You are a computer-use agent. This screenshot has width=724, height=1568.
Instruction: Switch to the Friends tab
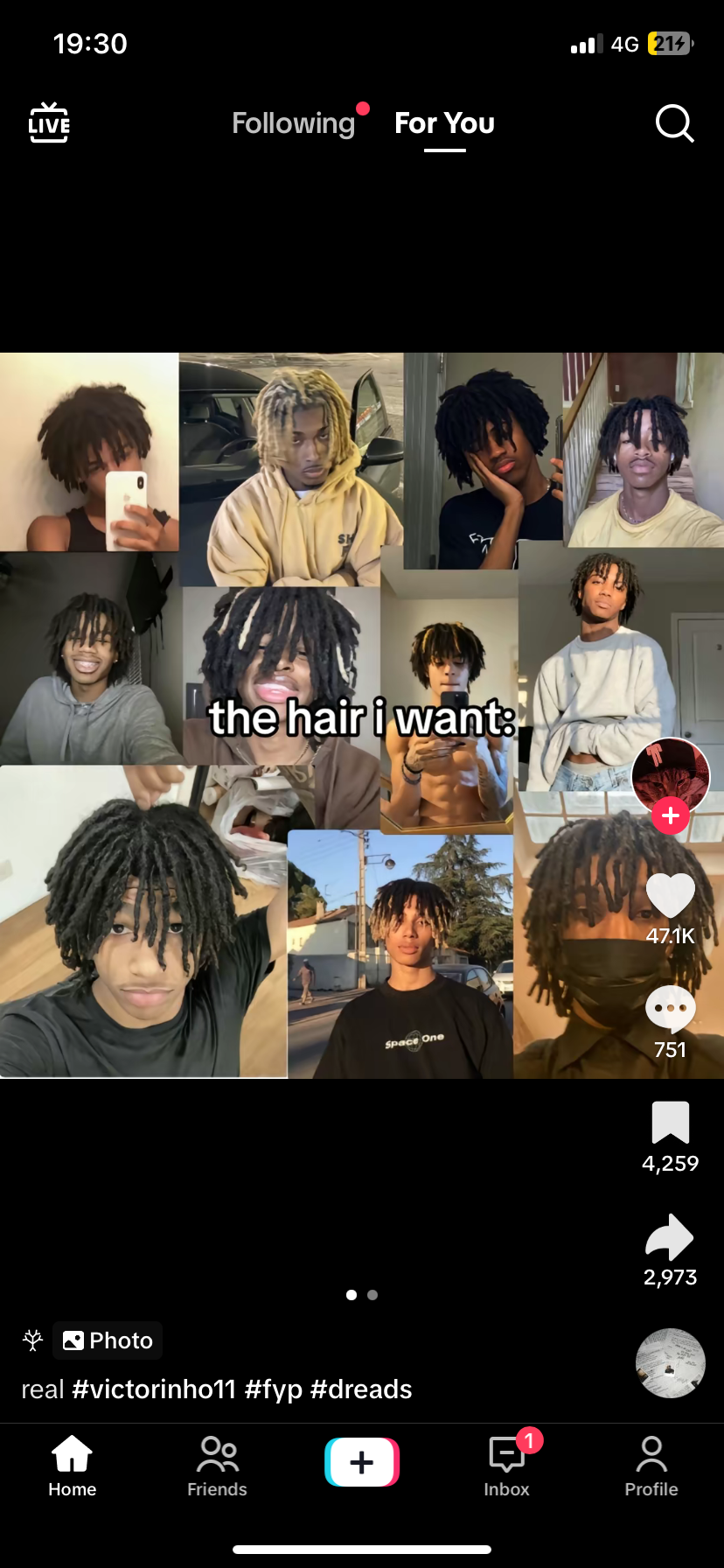pyautogui.click(x=217, y=1466)
